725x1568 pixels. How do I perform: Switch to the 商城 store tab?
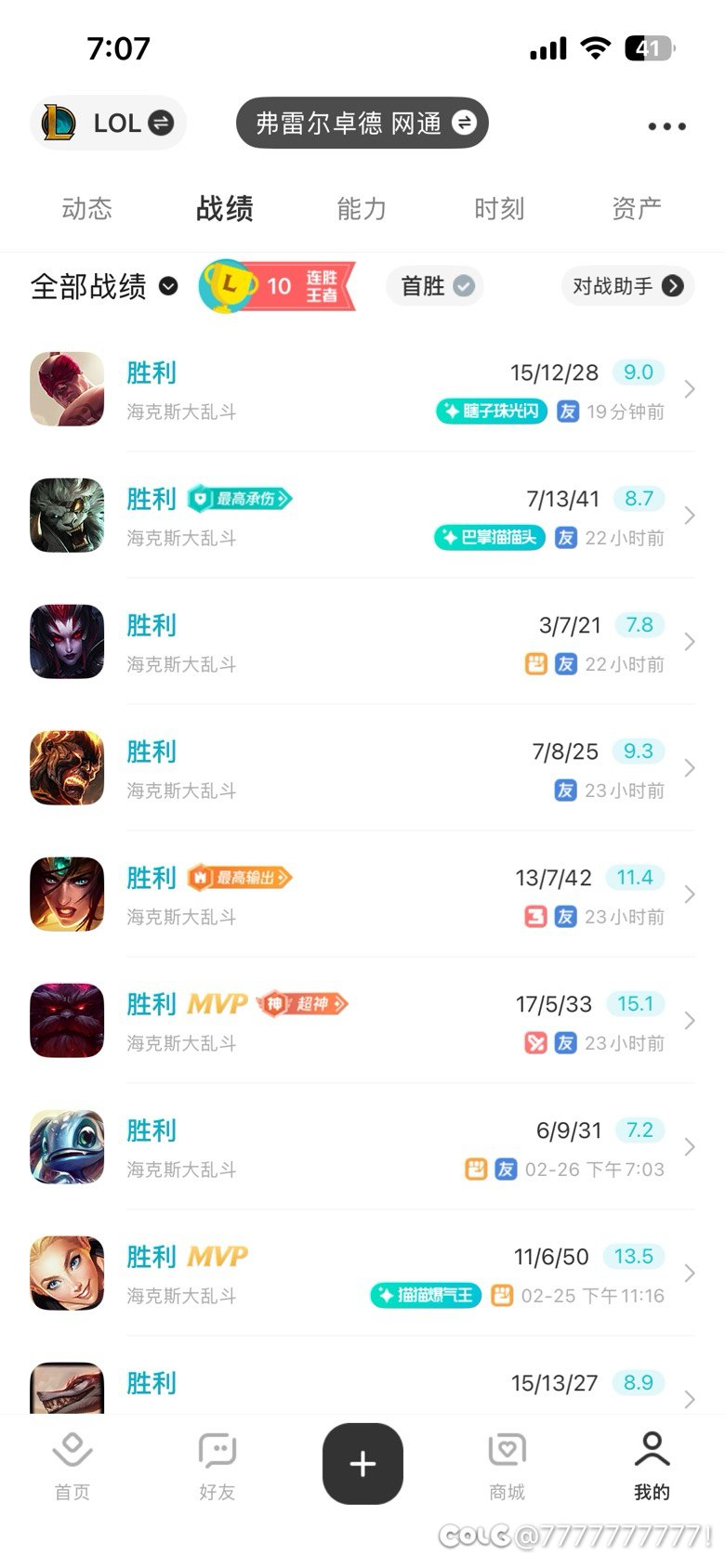pyautogui.click(x=507, y=1466)
